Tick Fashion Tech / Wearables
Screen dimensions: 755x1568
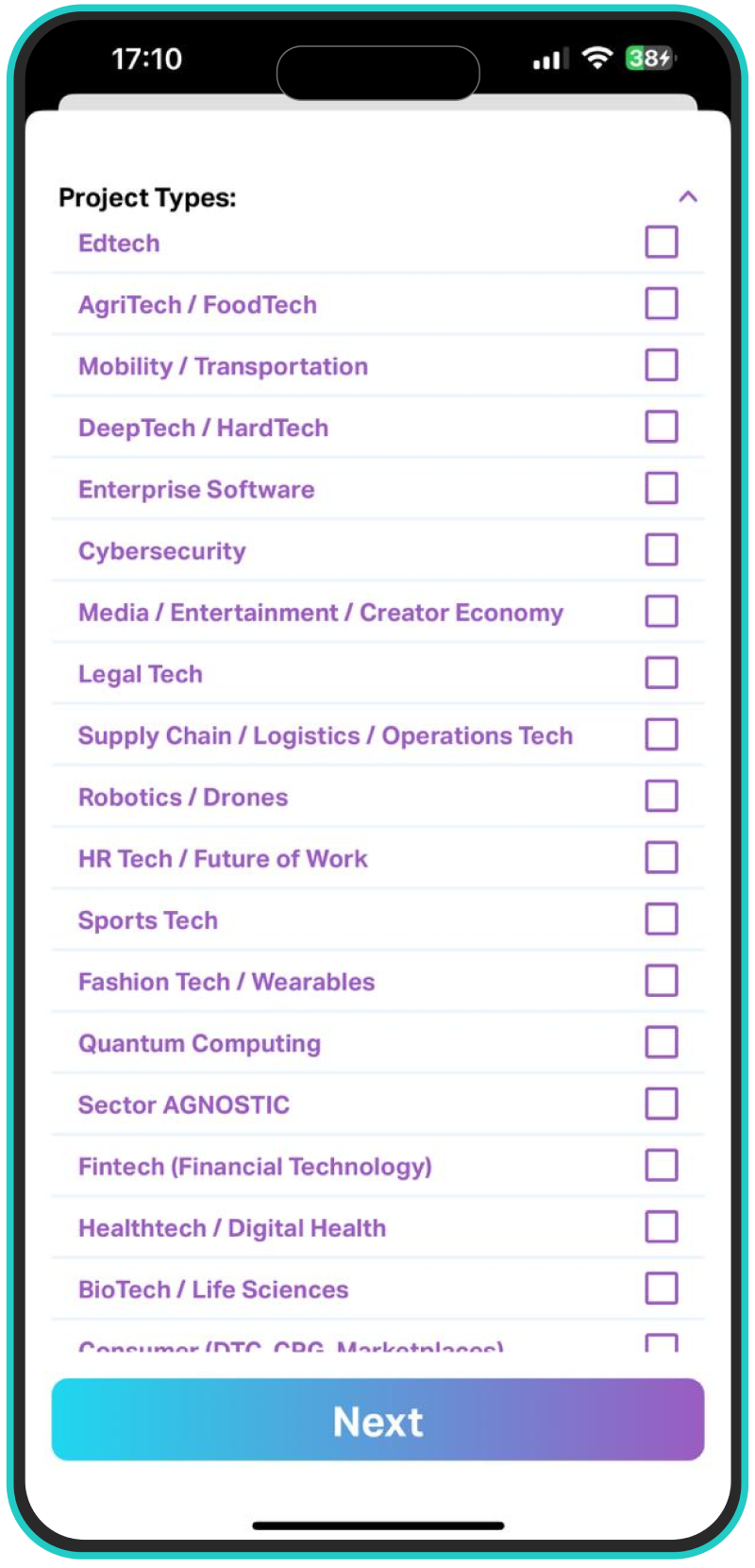661,981
